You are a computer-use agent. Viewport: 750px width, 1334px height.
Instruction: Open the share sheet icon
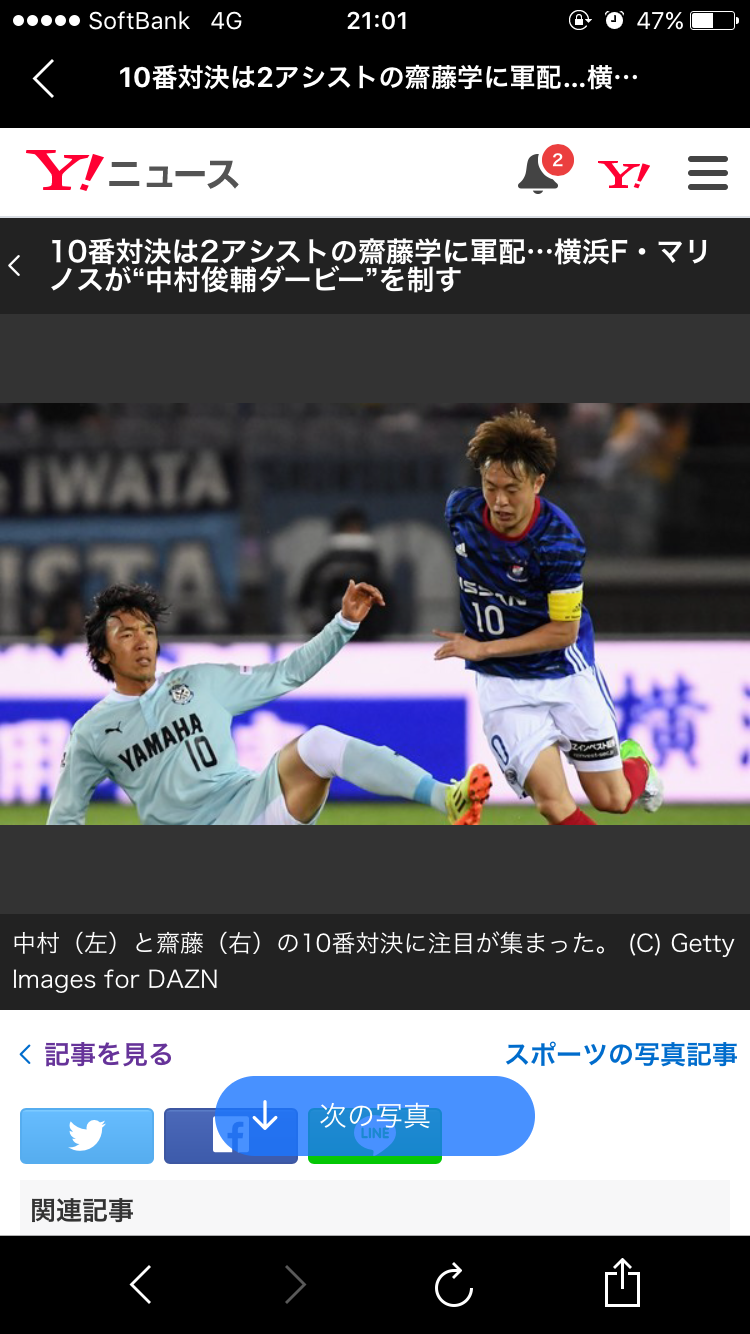coord(622,1282)
